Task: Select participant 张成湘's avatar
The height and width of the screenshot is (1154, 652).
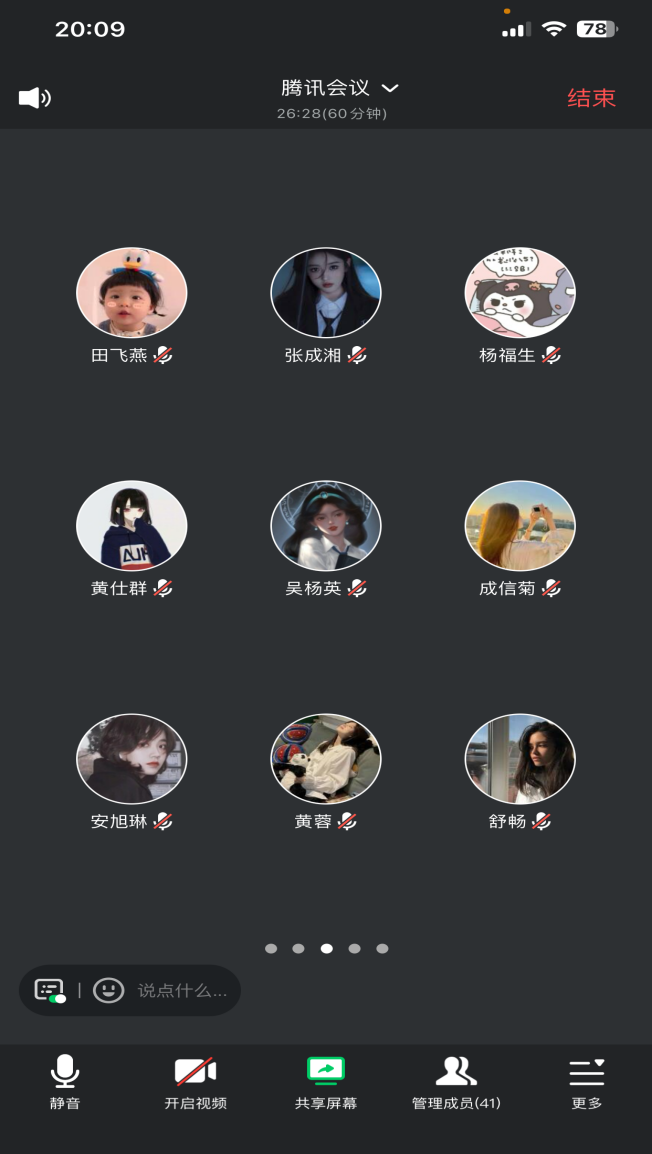Action: 325,293
